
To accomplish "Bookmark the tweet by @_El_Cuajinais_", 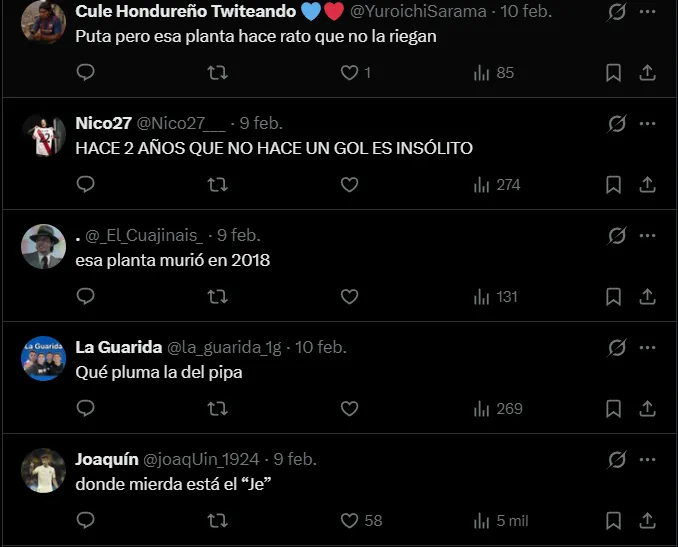I will click(613, 296).
